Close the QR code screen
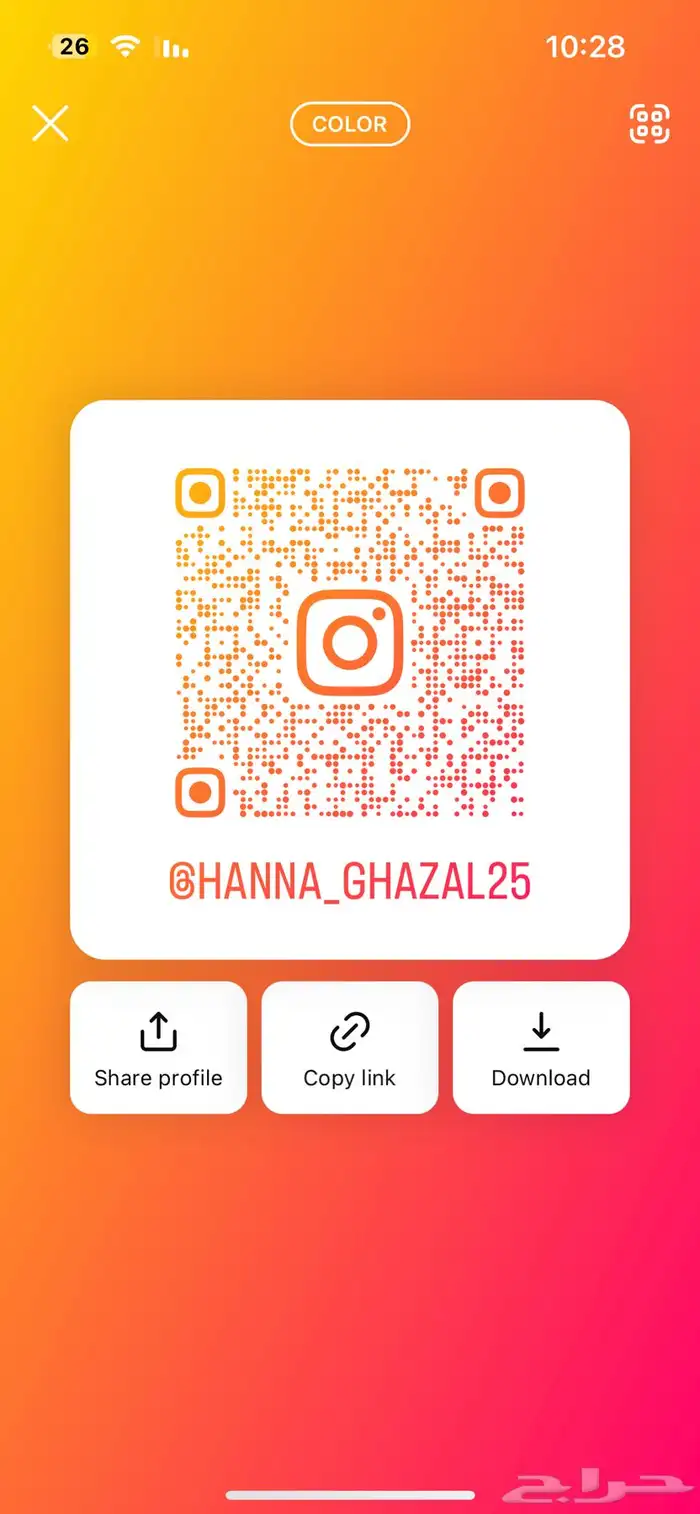The image size is (700, 1514). [50, 124]
